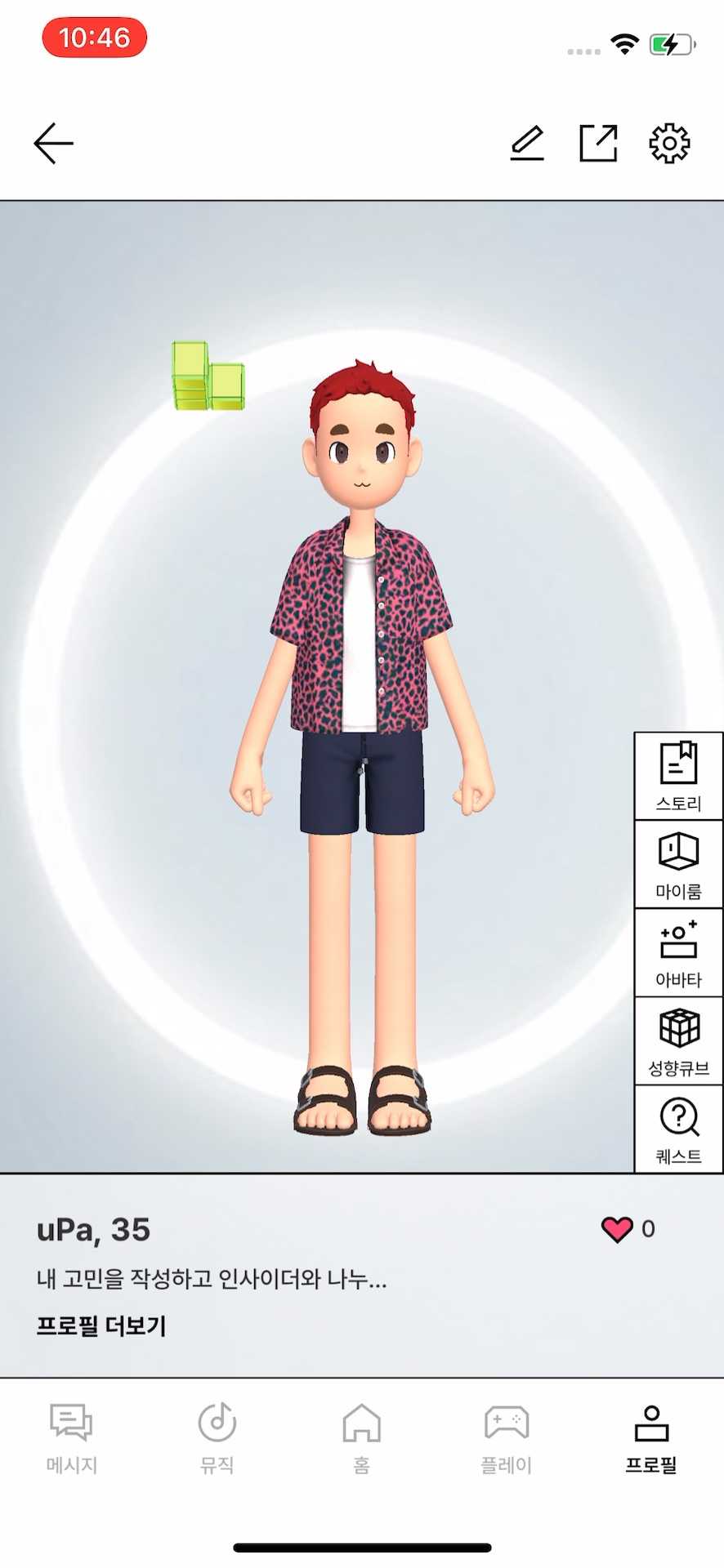The width and height of the screenshot is (724, 1568).
Task: Enter 마이룸 from the side menu
Action: tap(678, 864)
